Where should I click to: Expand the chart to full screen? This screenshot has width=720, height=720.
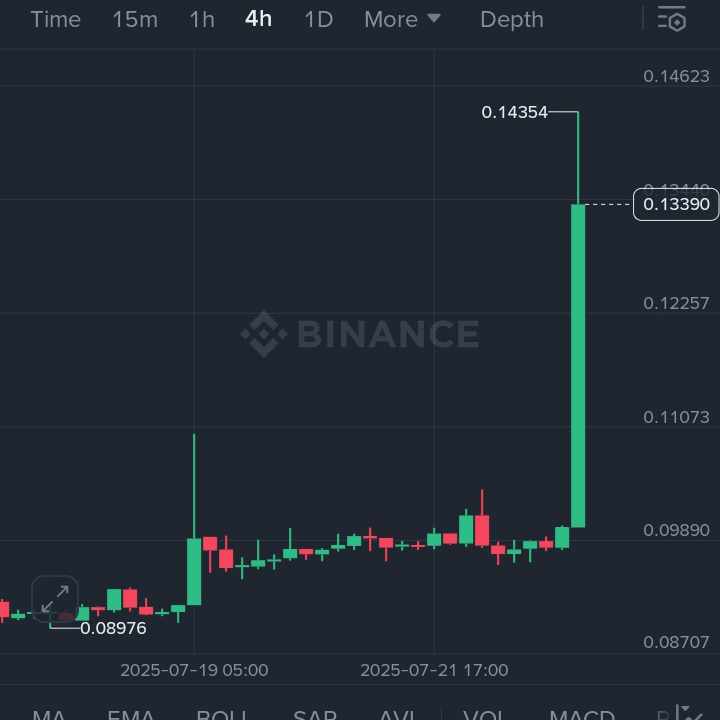click(x=54, y=599)
